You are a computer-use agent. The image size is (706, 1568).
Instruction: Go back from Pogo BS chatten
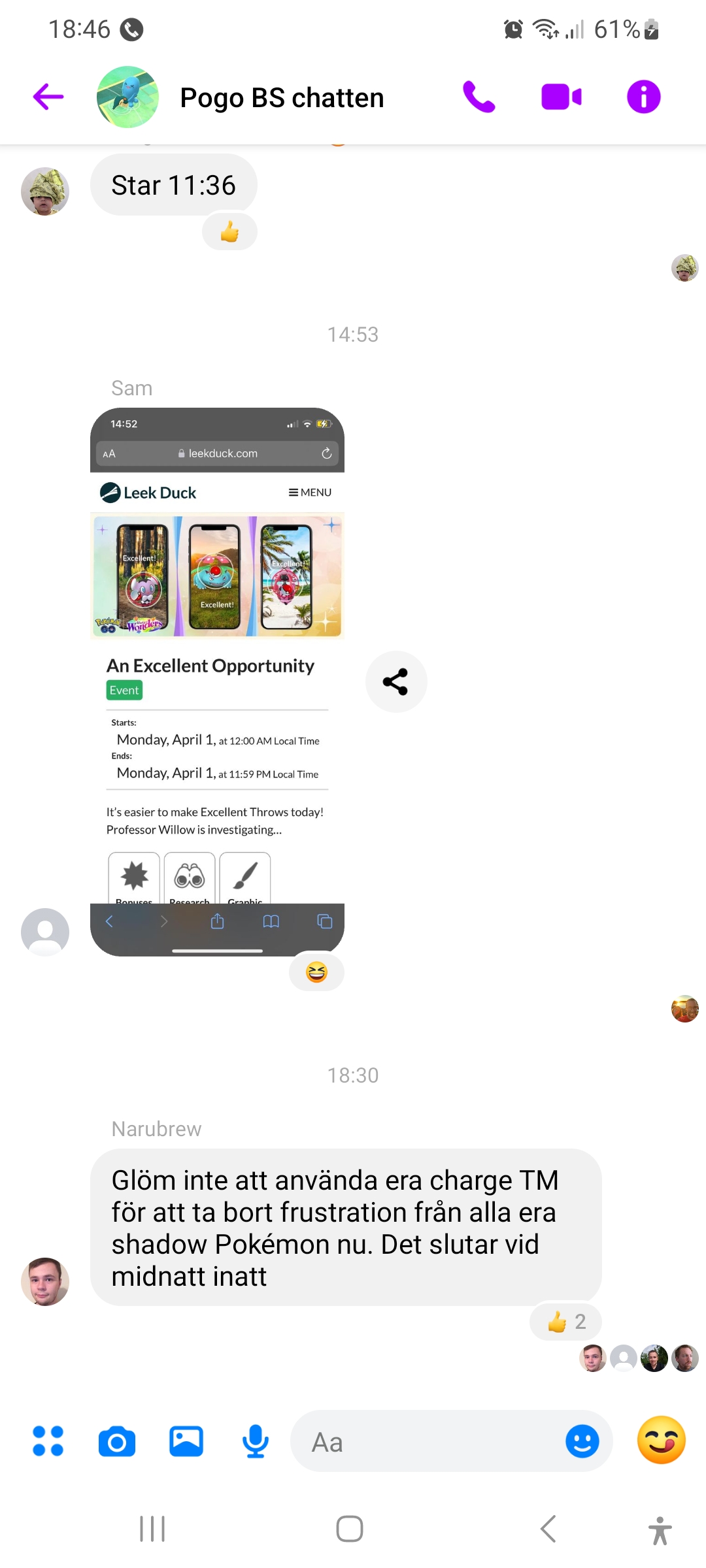(x=48, y=97)
